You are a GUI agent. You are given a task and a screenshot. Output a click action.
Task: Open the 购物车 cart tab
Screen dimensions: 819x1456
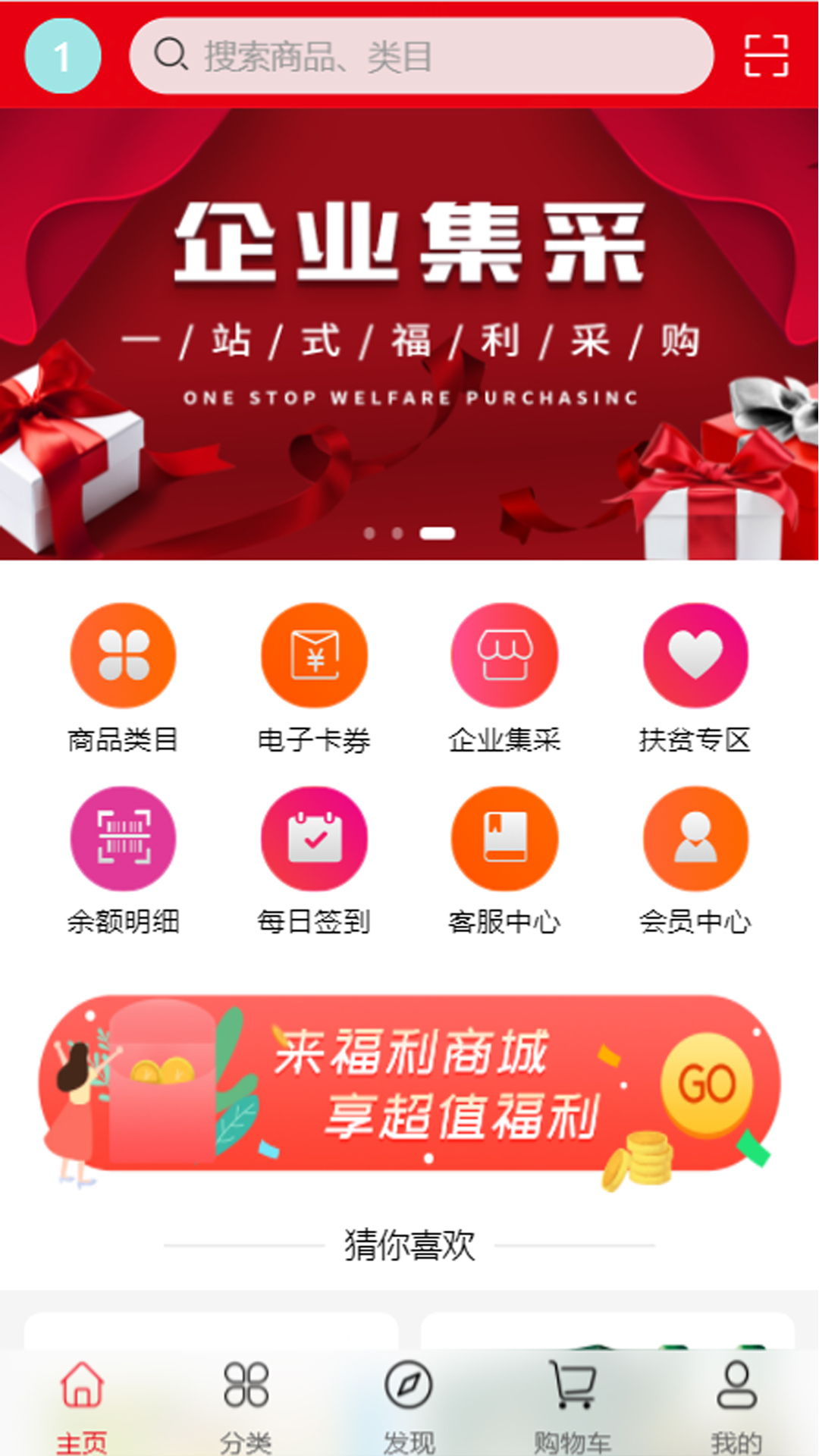pos(573,1403)
